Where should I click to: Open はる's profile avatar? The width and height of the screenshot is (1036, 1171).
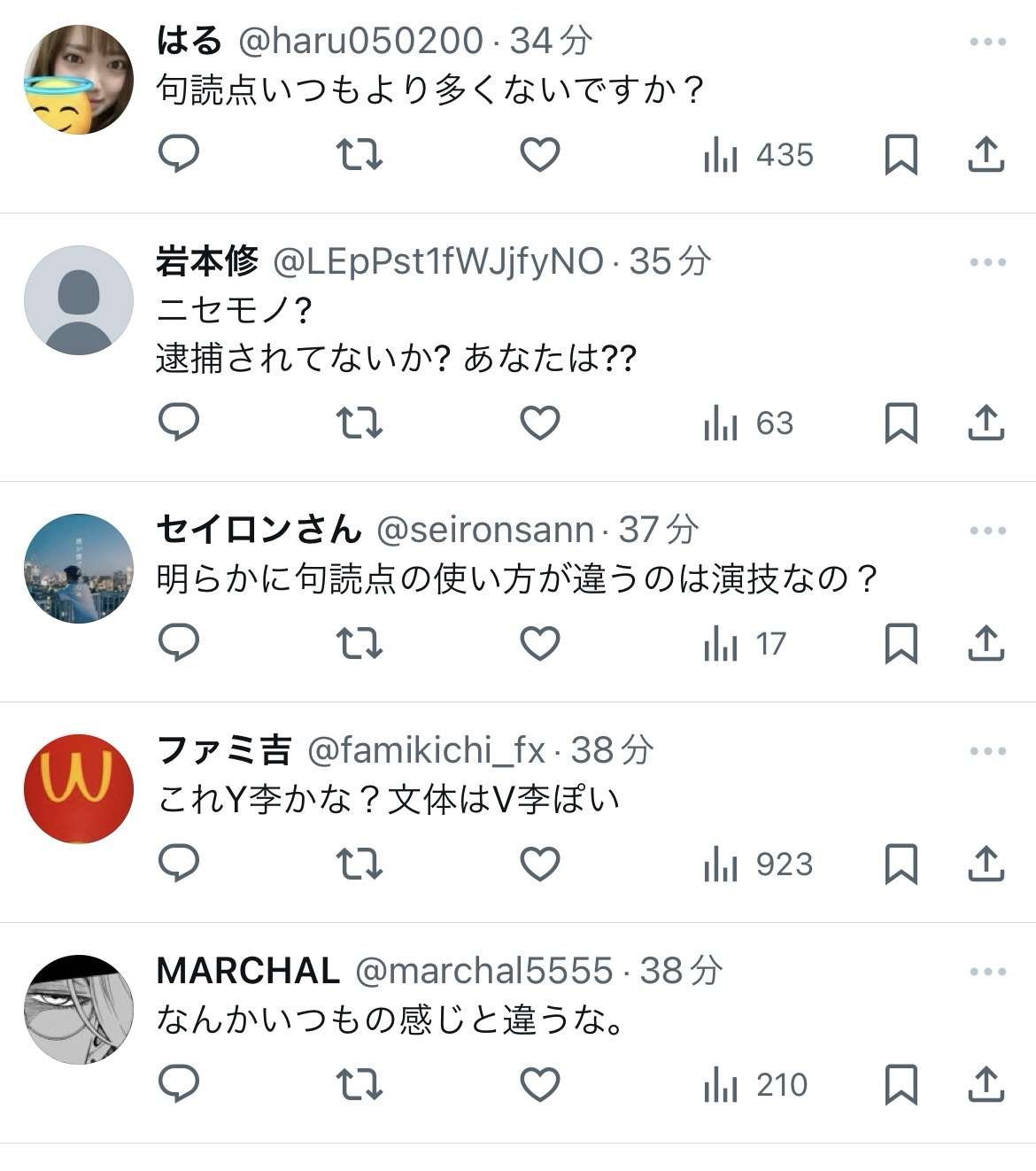tap(79, 80)
